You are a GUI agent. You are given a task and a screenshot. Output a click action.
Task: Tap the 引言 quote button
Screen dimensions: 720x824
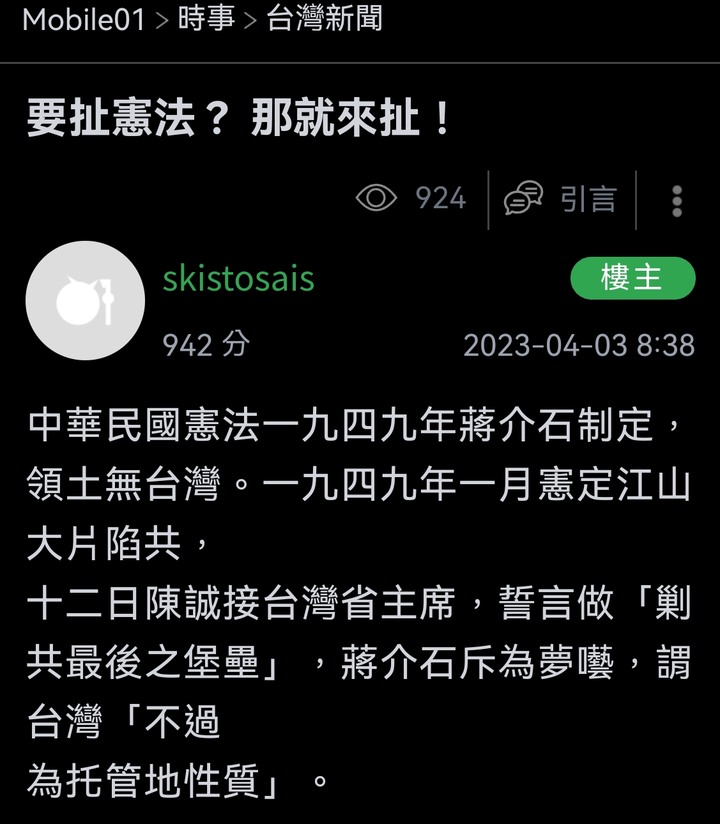561,198
